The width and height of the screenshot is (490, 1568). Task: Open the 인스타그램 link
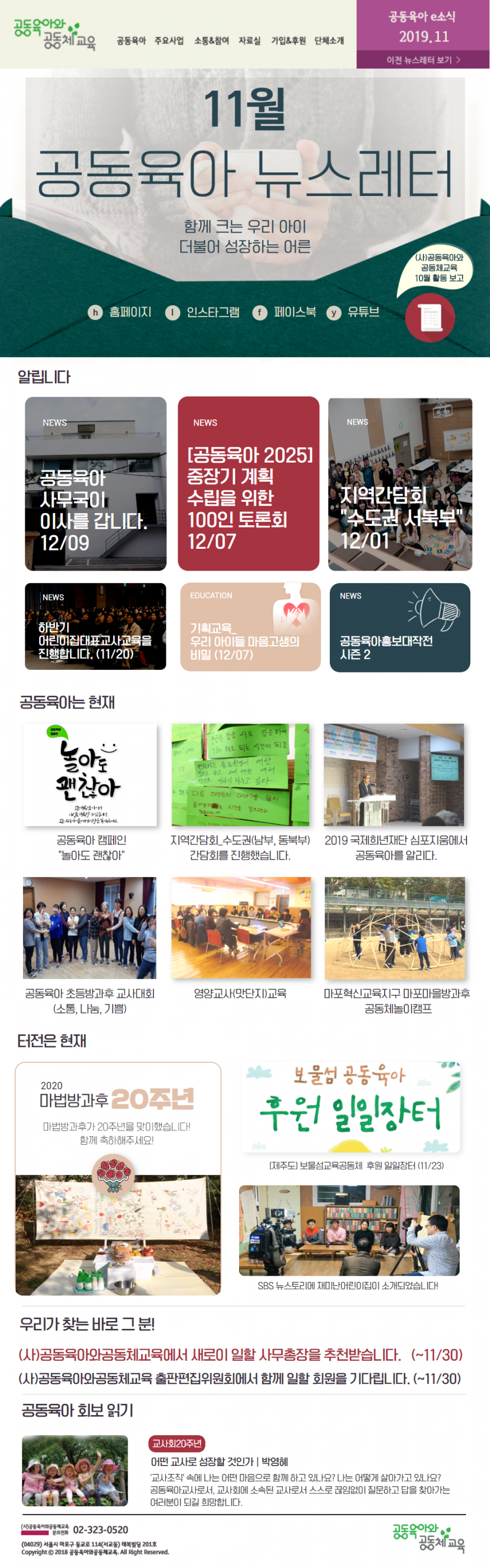[x=203, y=312]
